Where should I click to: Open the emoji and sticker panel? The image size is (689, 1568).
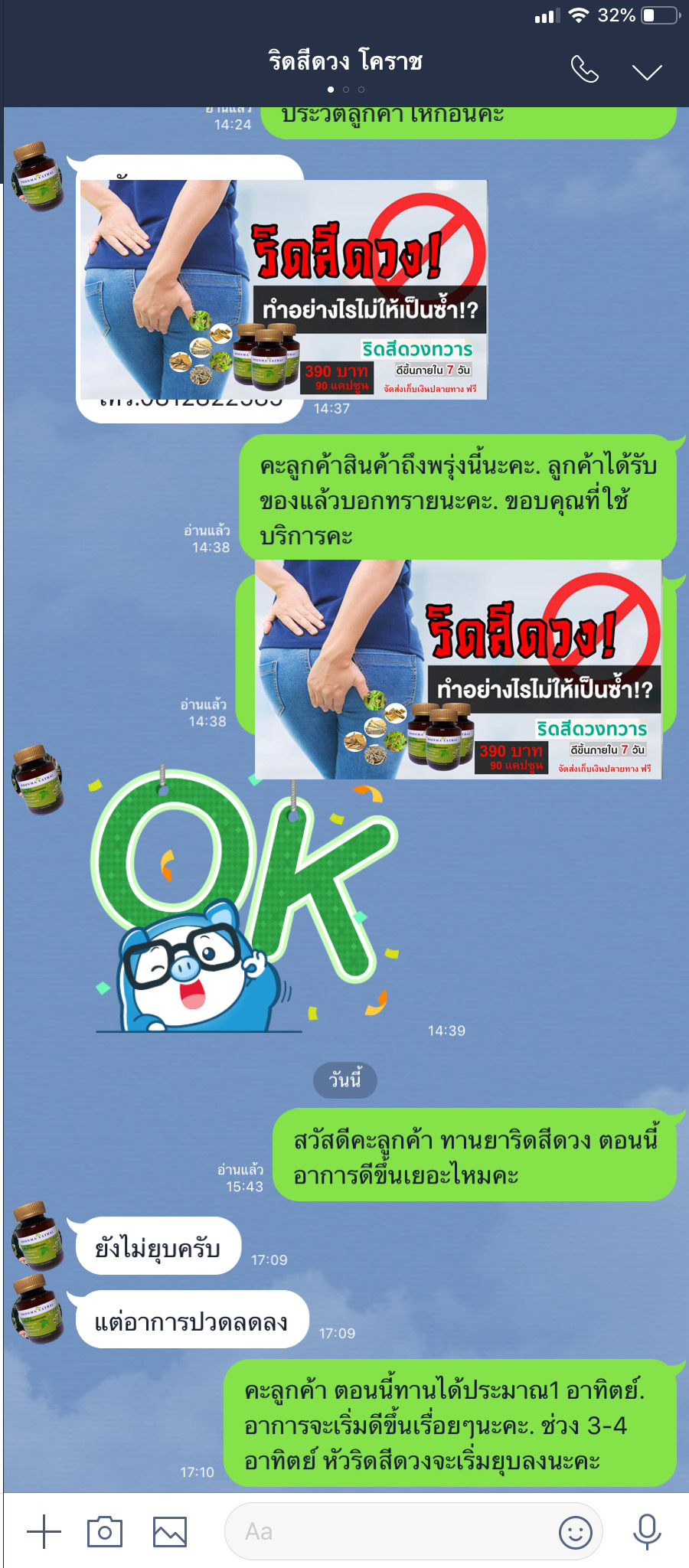click(x=576, y=1532)
